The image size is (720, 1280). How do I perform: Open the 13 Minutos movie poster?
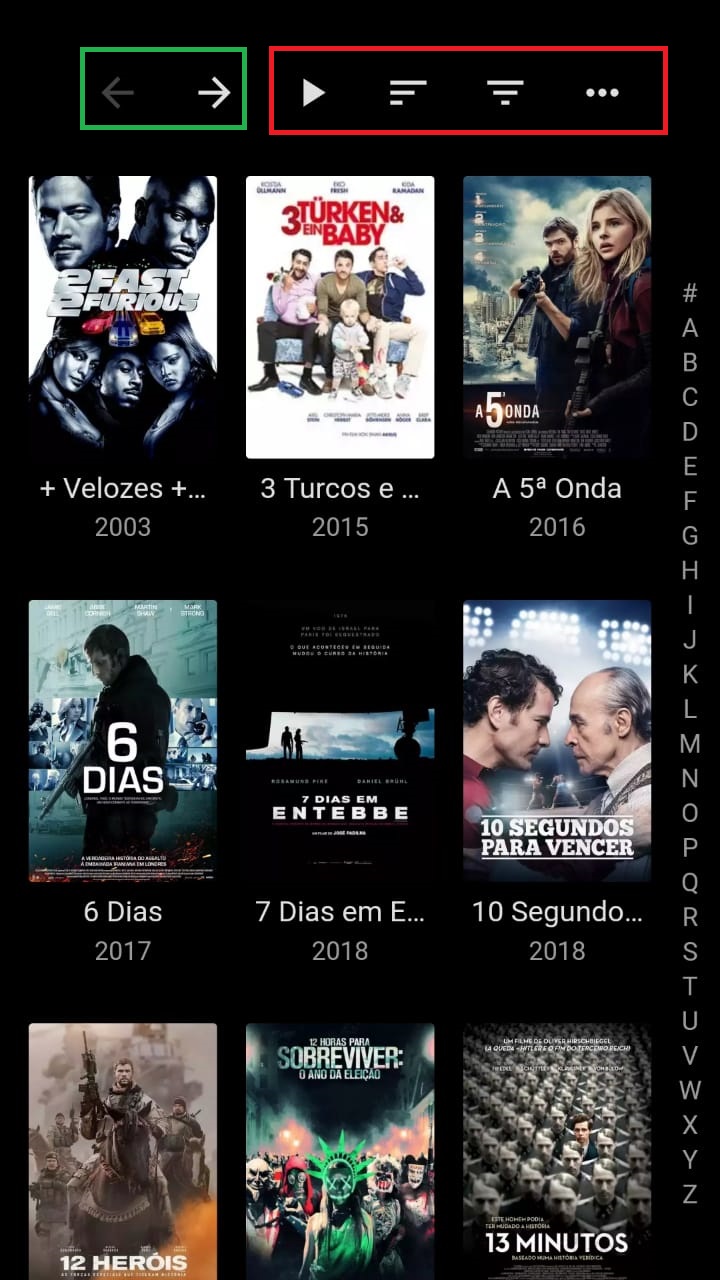557,1150
